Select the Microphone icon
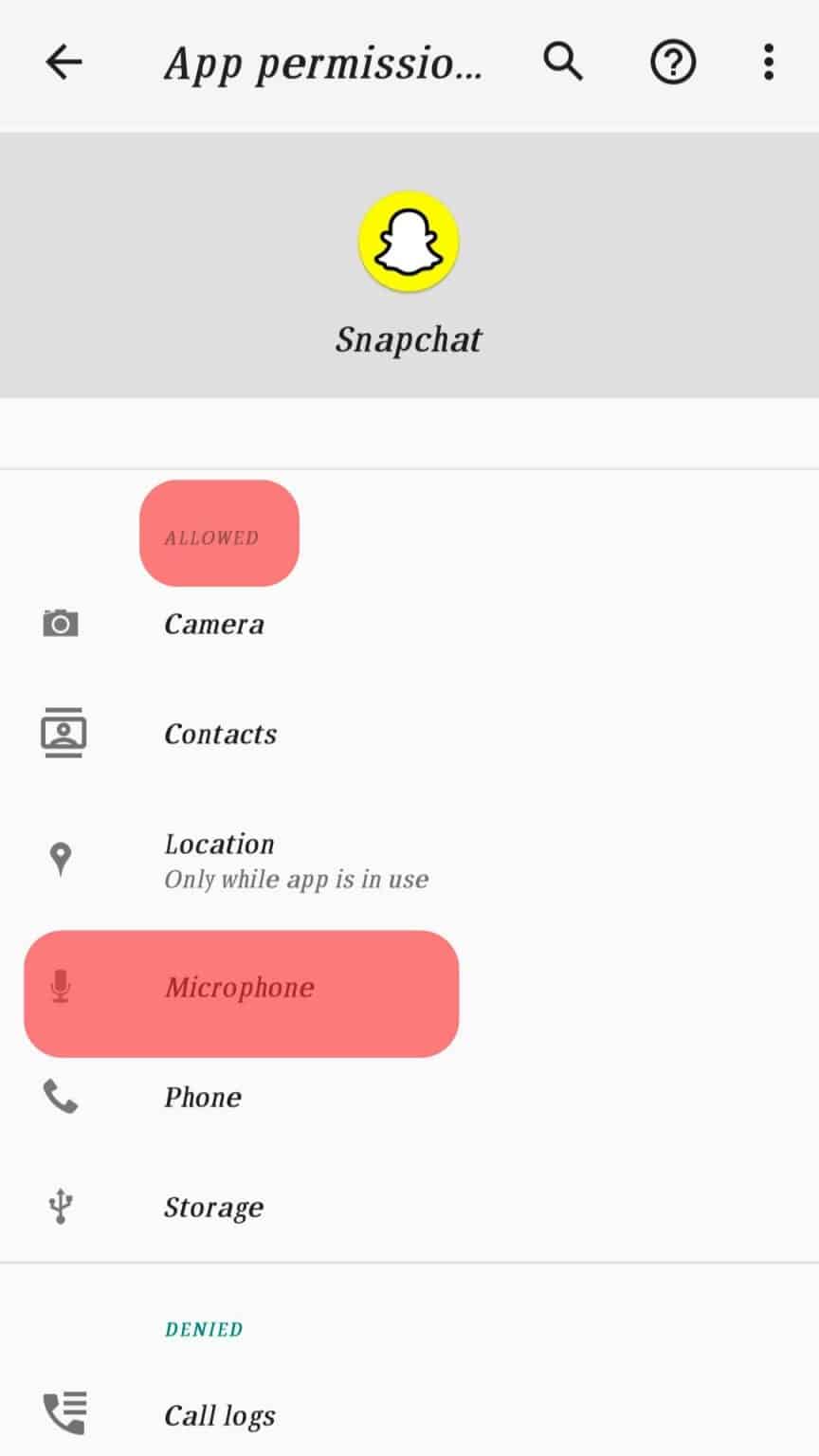This screenshot has width=819, height=1456. (62, 987)
